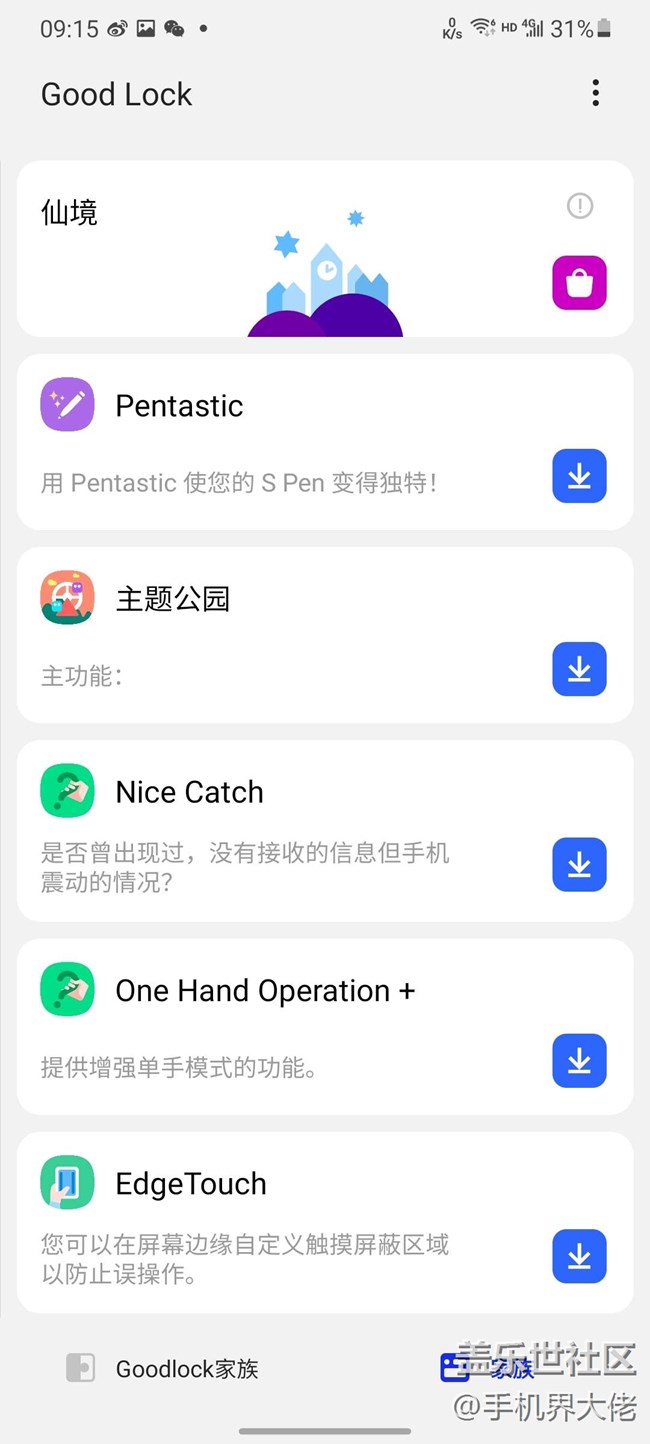
Task: Download Pentastic
Action: tap(579, 476)
